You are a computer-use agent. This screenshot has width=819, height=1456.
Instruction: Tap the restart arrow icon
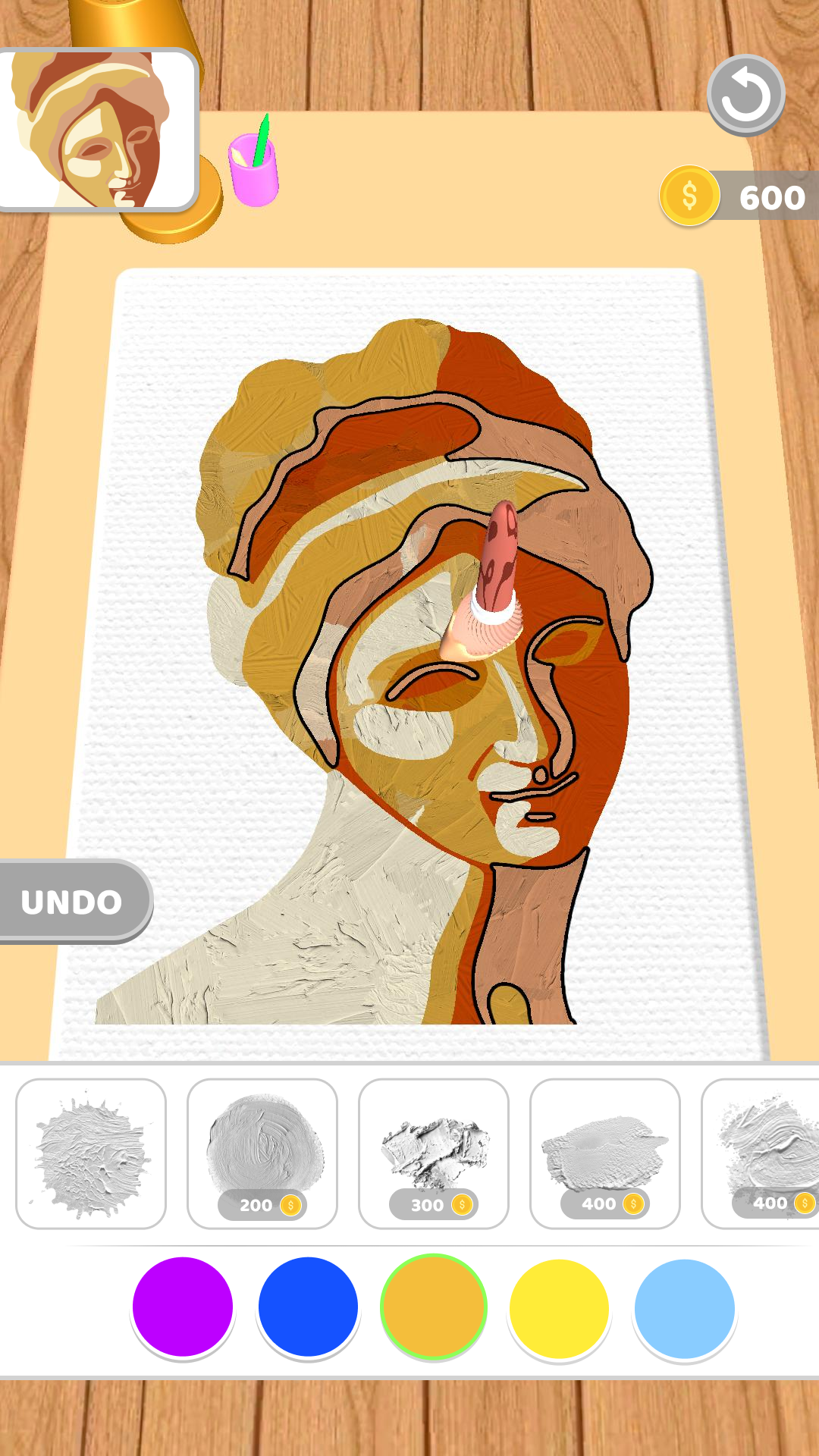747,95
